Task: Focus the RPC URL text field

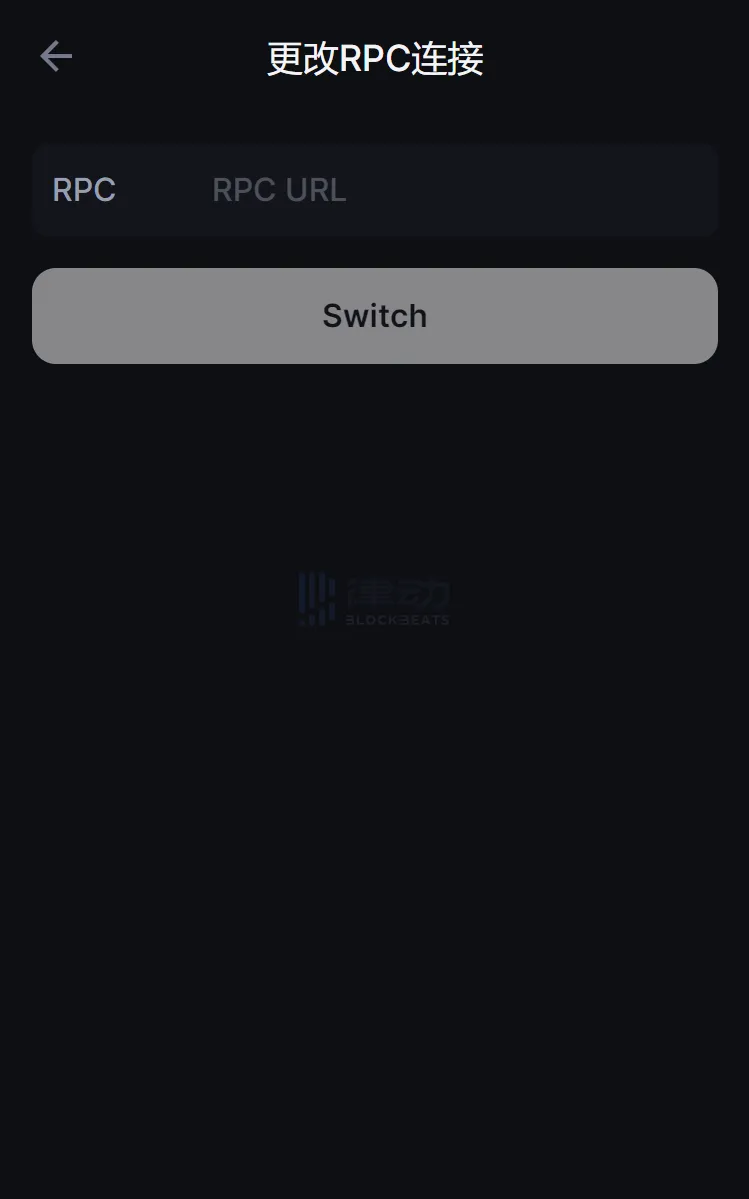Action: coord(450,190)
